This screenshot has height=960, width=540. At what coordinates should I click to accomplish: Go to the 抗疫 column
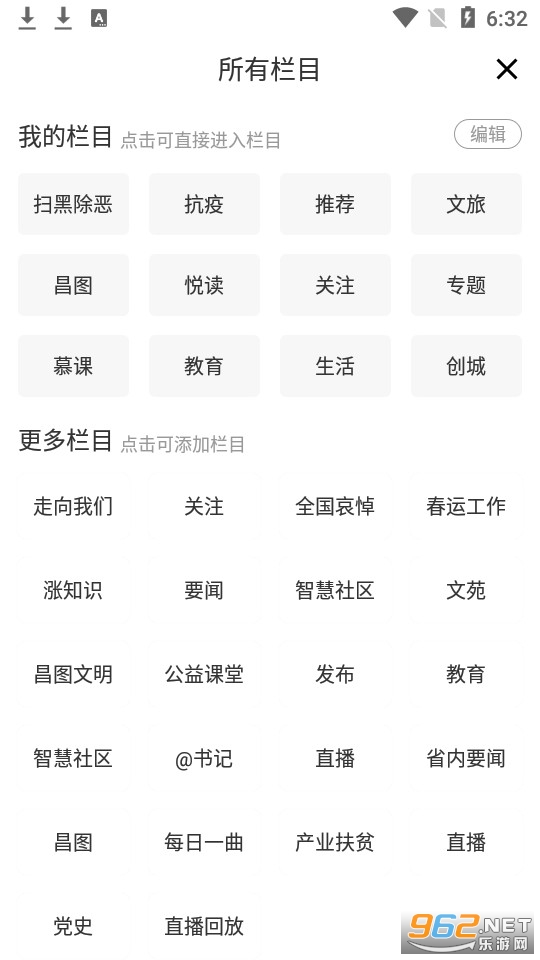tap(204, 204)
